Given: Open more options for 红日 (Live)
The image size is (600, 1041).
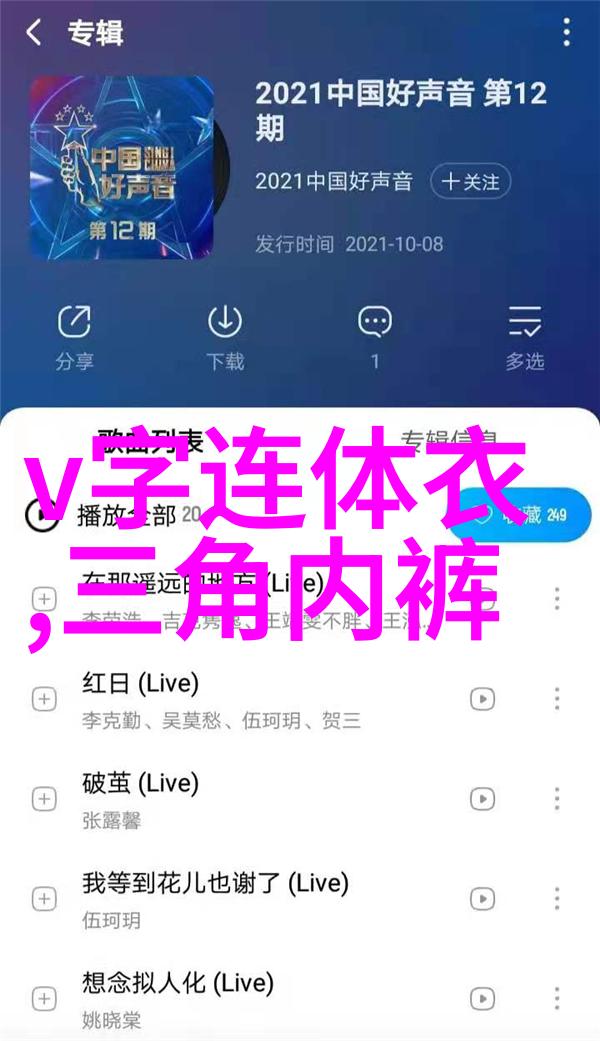Looking at the screenshot, I should tap(557, 698).
